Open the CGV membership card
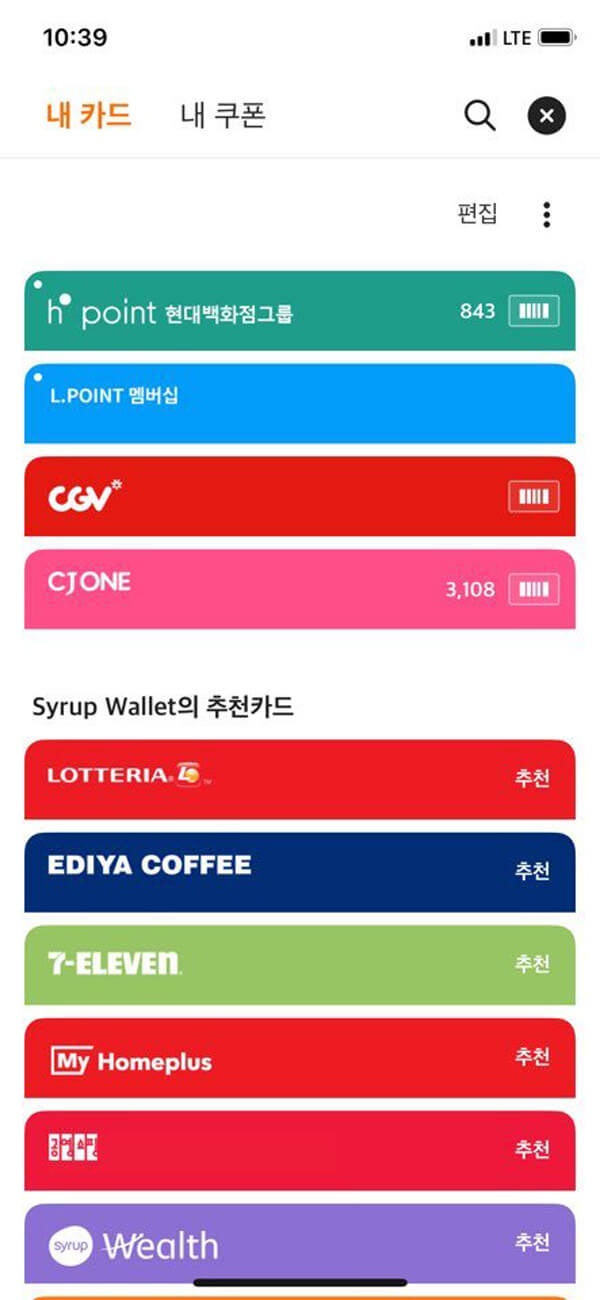The image size is (600, 1300). (300, 497)
